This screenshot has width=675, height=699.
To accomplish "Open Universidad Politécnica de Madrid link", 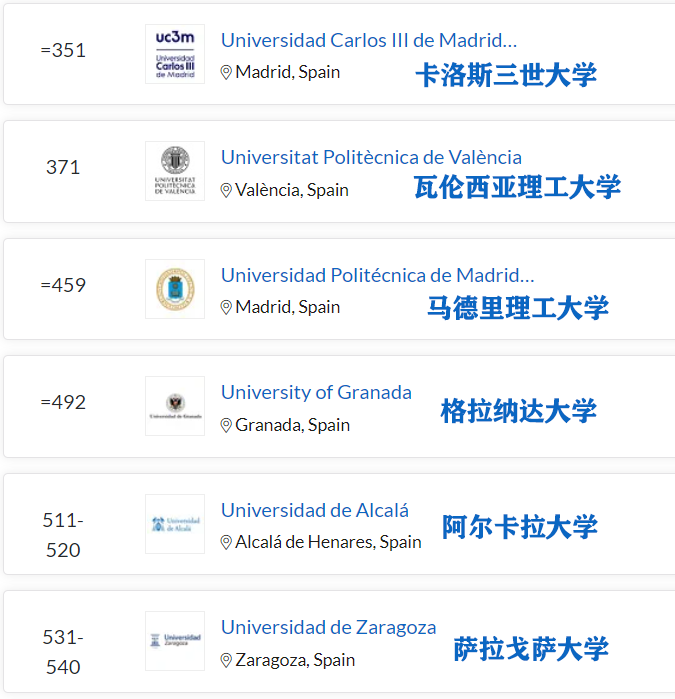I will coord(377,275).
